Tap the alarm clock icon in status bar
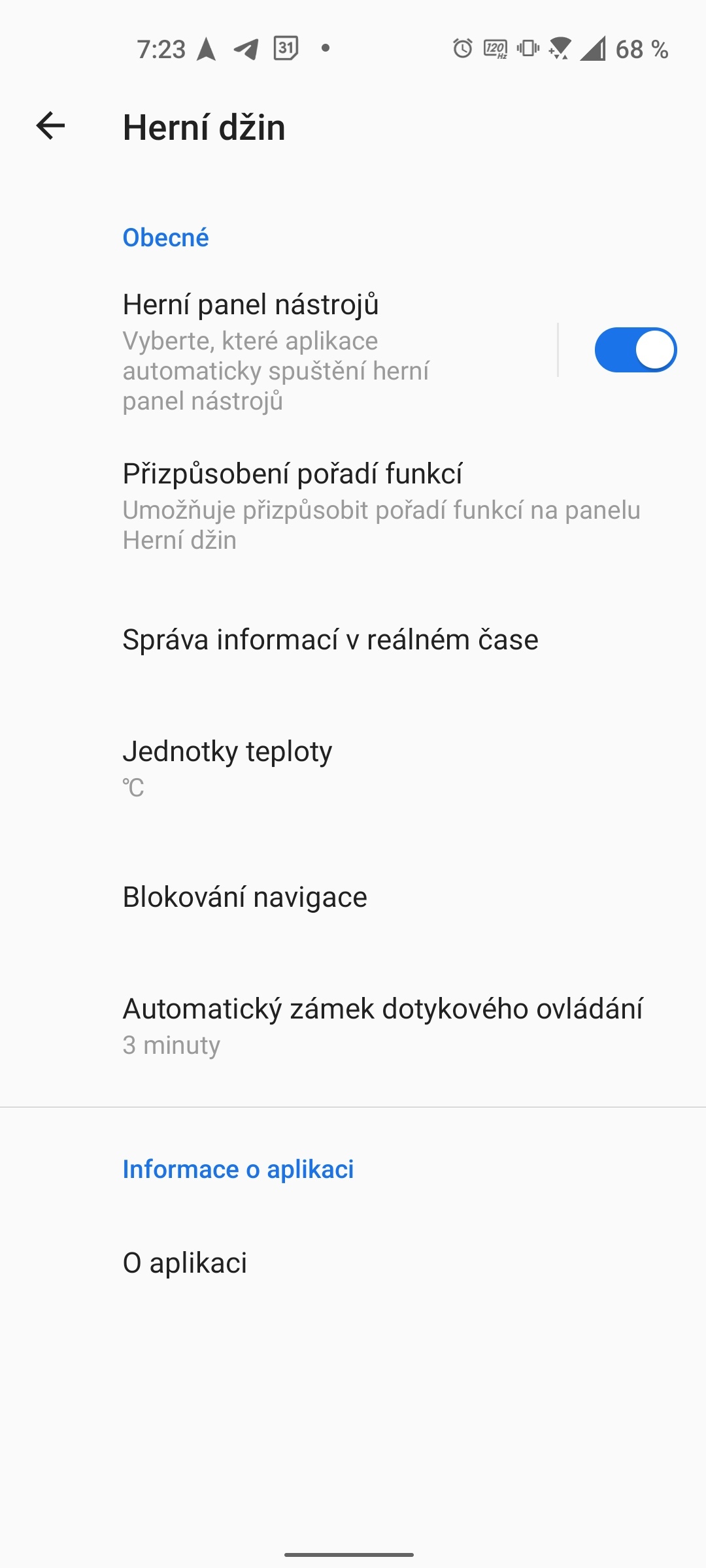The image size is (706, 1568). [462, 48]
